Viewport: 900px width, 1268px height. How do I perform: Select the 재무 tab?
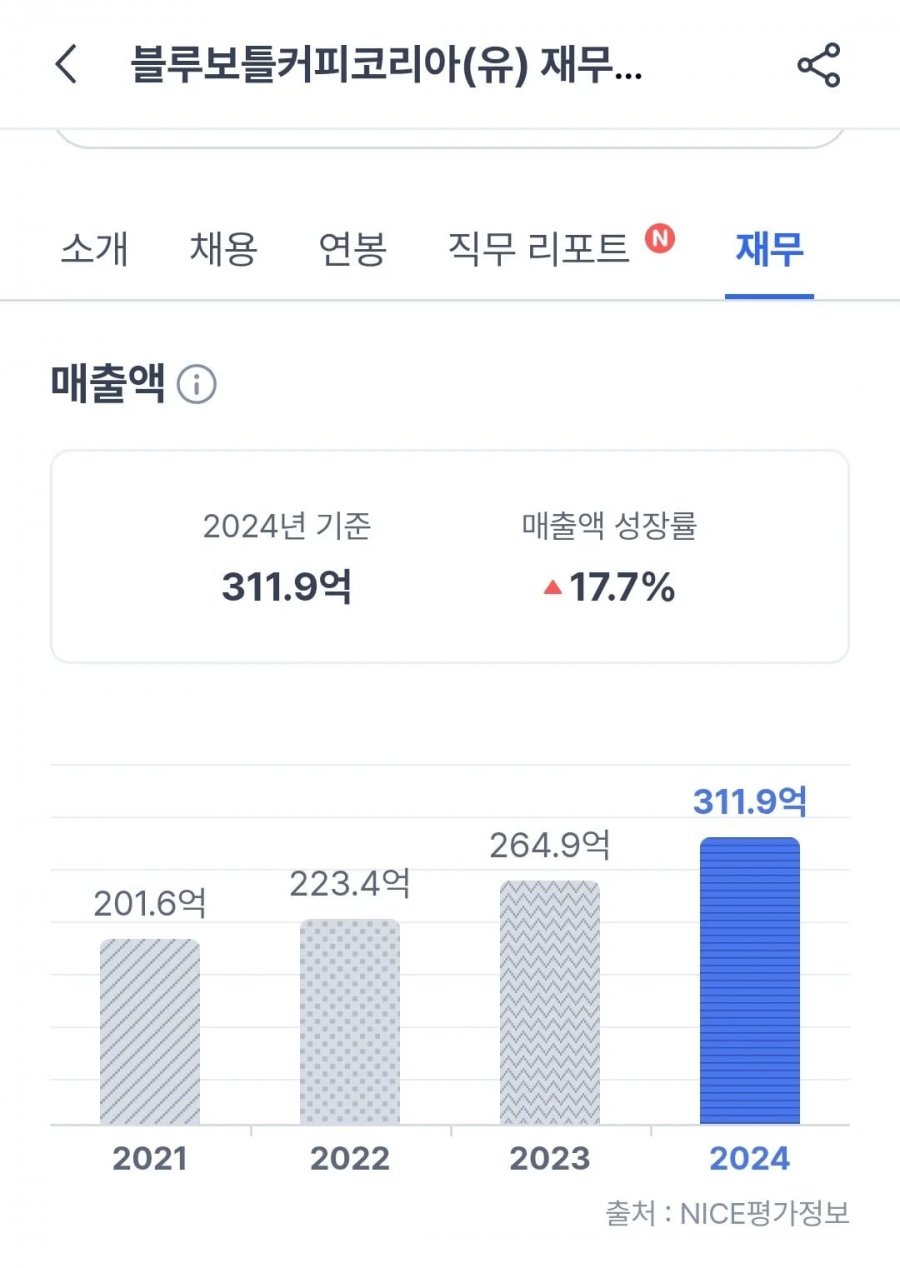(770, 251)
